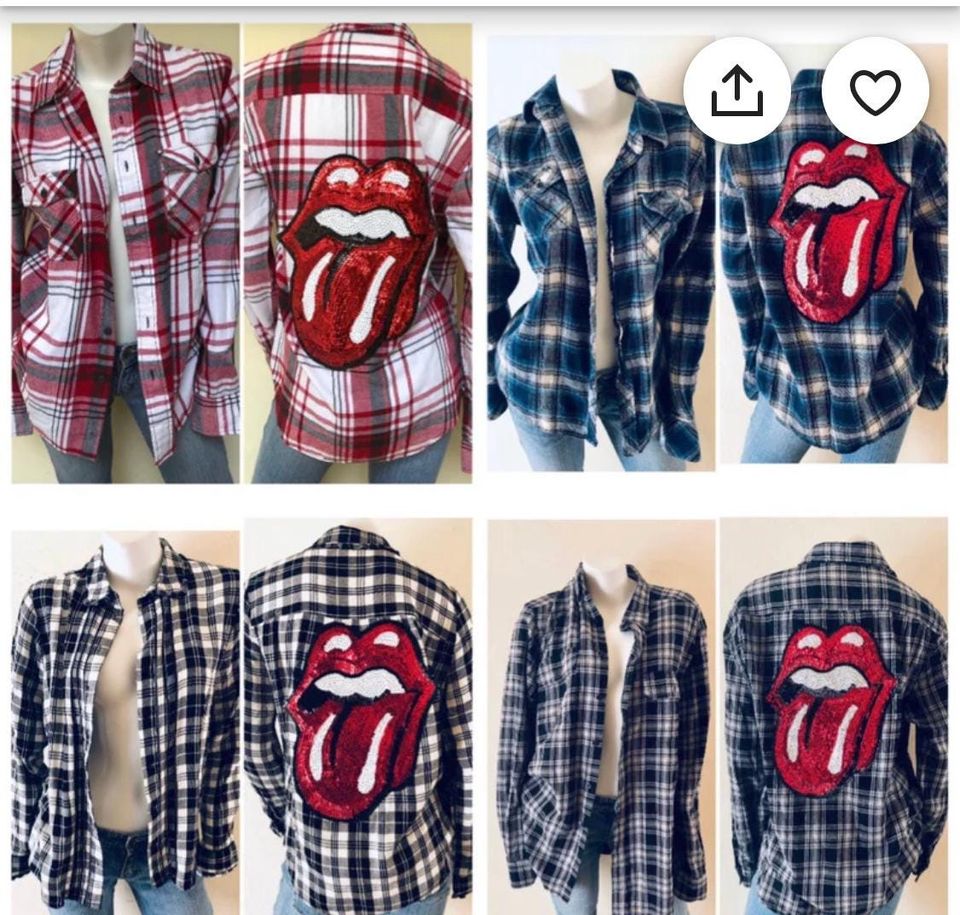Share this flannel shirt listing
The height and width of the screenshot is (915, 960).
click(737, 91)
